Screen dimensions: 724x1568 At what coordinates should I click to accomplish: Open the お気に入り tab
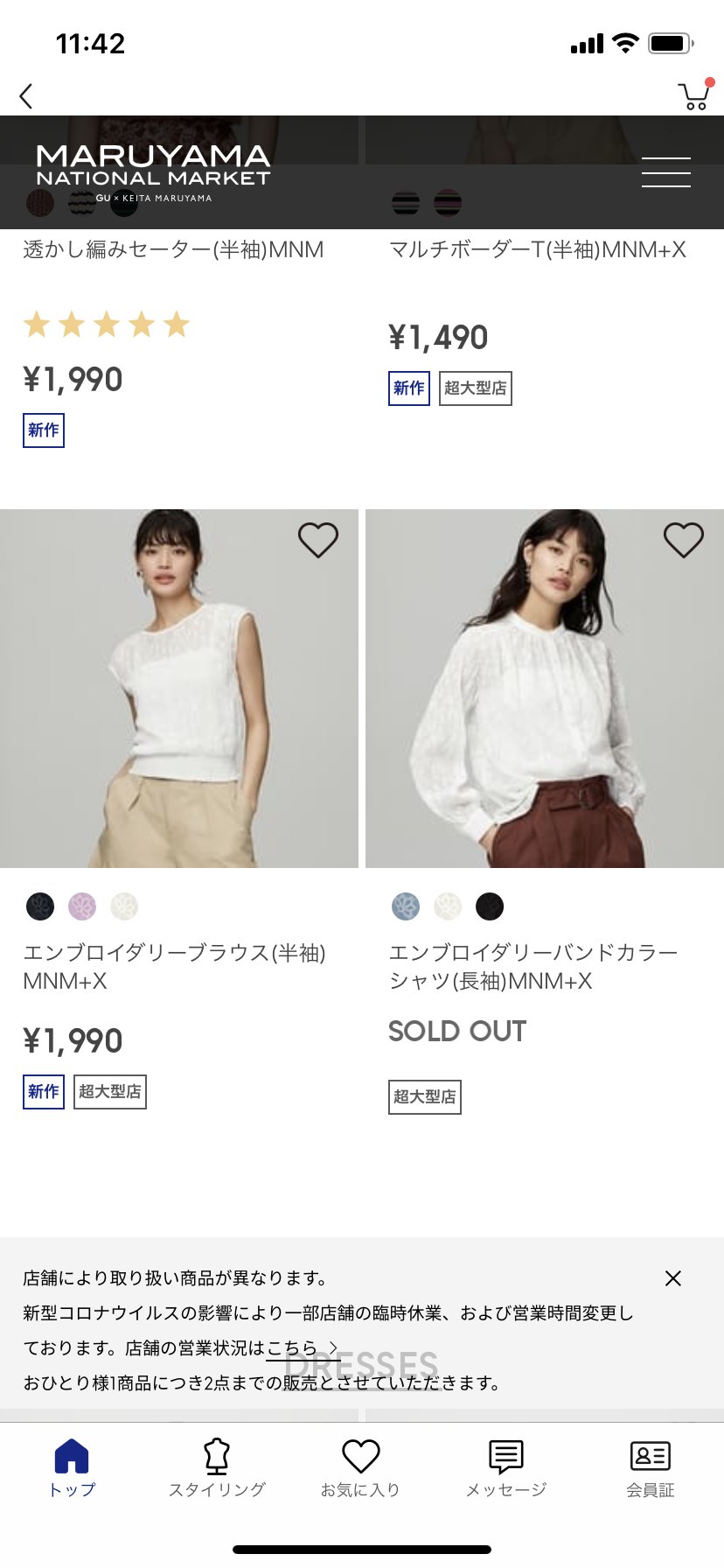[360, 1467]
